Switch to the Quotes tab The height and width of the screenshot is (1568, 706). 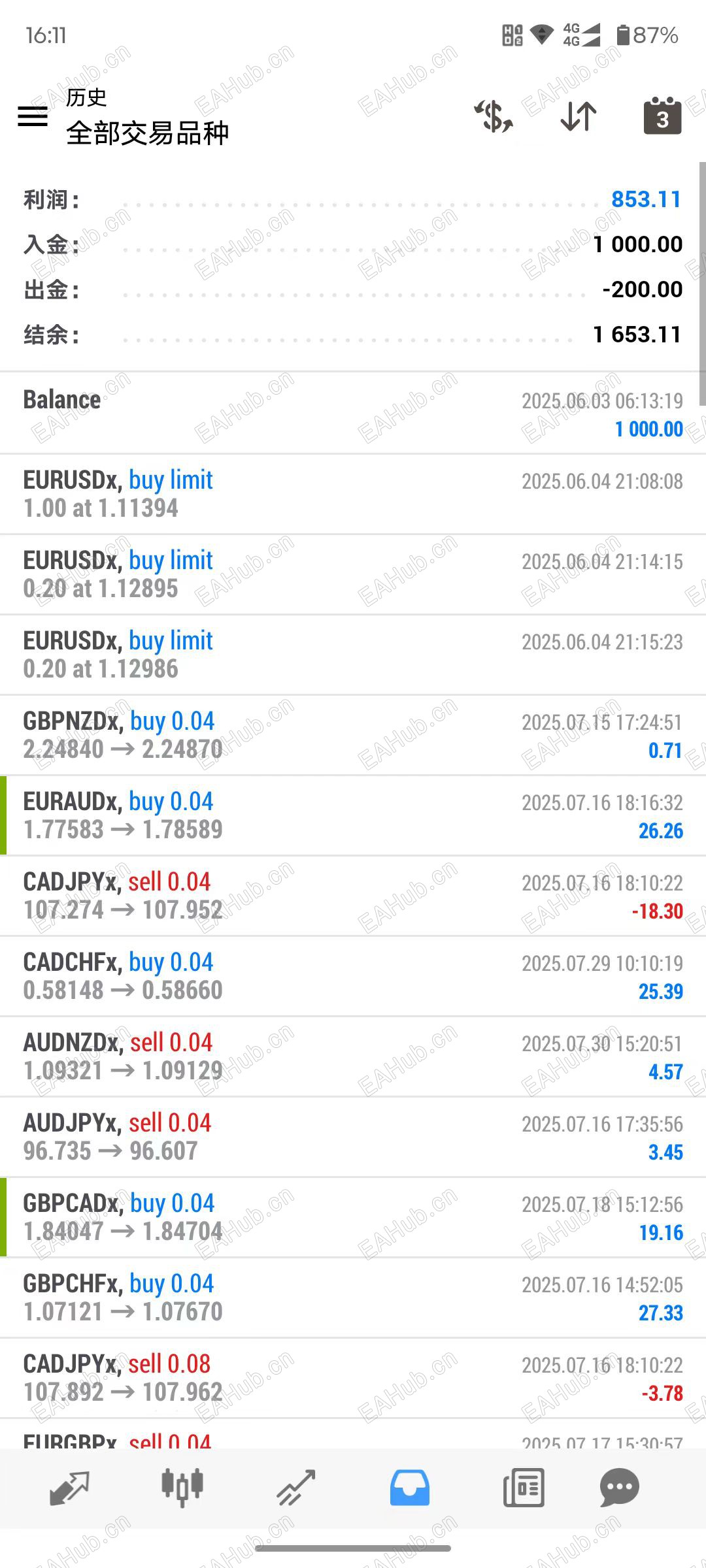[x=69, y=1488]
